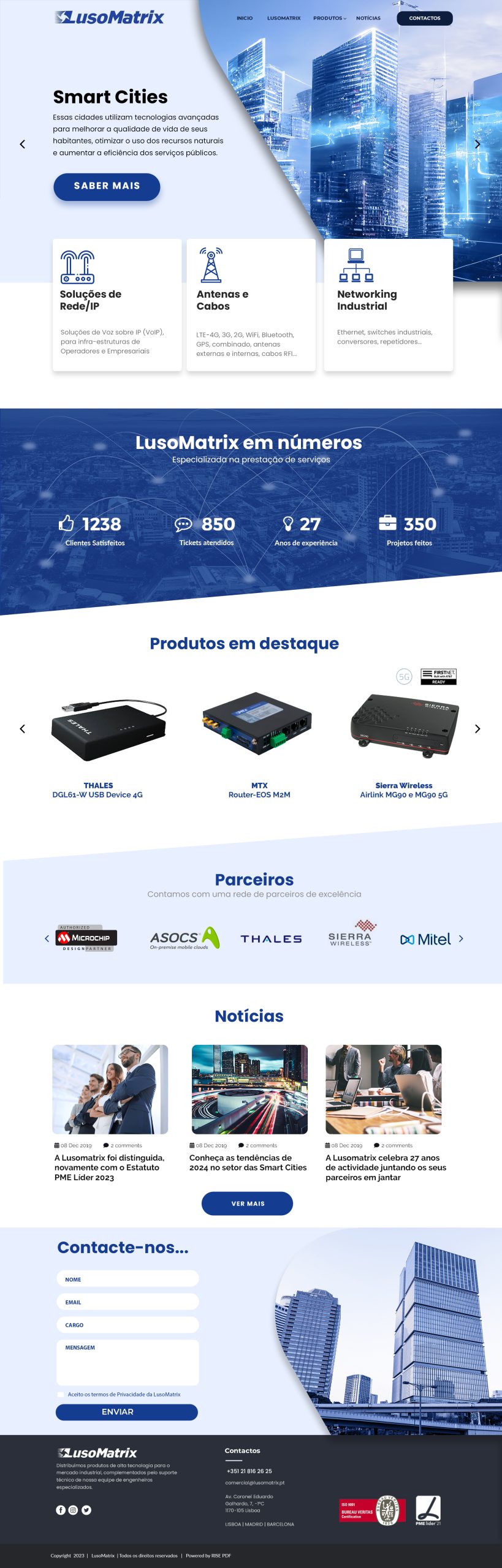
Task: Accept the LusoMatrix privacy terms checkbox
Action: (61, 1394)
